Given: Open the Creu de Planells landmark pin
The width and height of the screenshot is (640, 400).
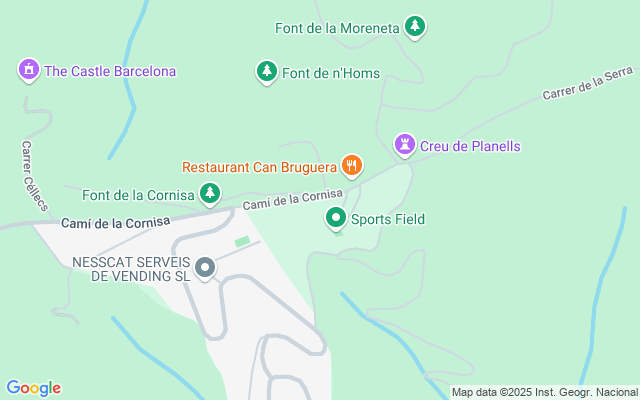Looking at the screenshot, I should point(404,146).
